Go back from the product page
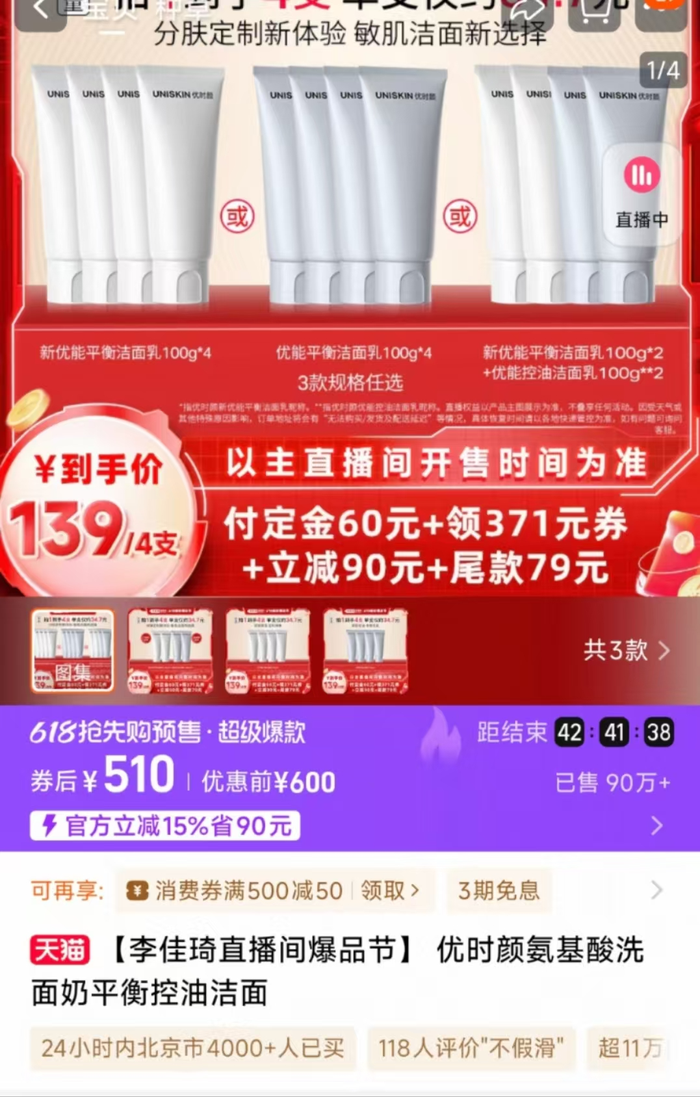 point(40,10)
